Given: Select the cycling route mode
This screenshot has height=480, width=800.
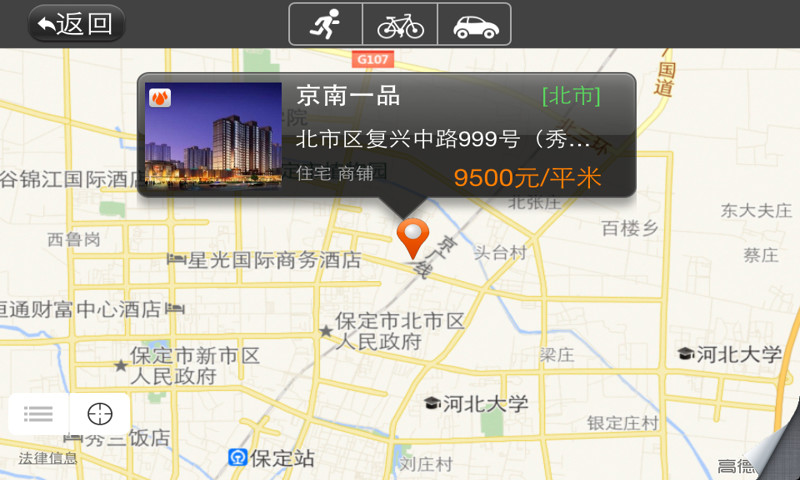Looking at the screenshot, I should [x=400, y=24].
